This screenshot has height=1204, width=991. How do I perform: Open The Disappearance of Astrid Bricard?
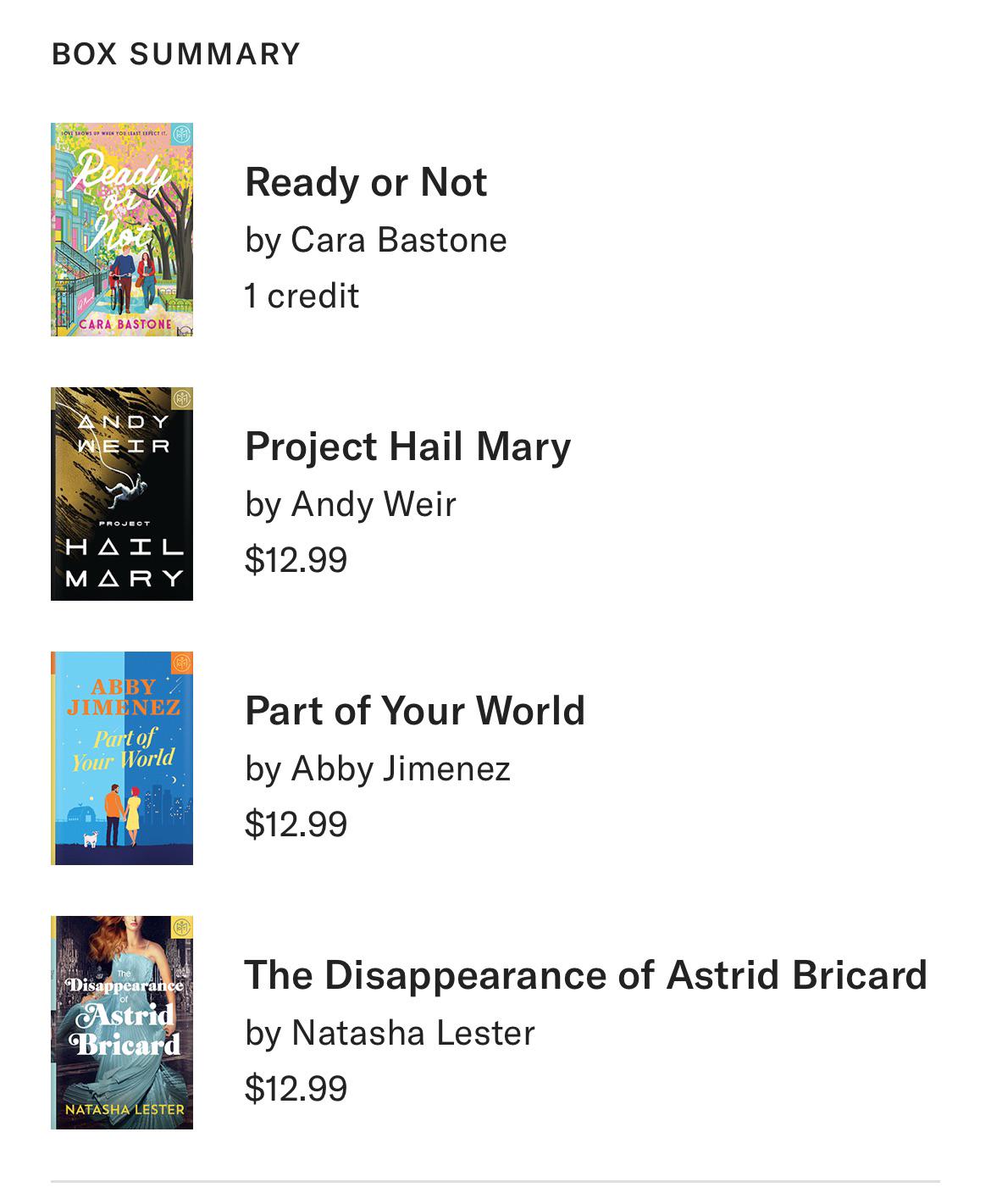585,976
